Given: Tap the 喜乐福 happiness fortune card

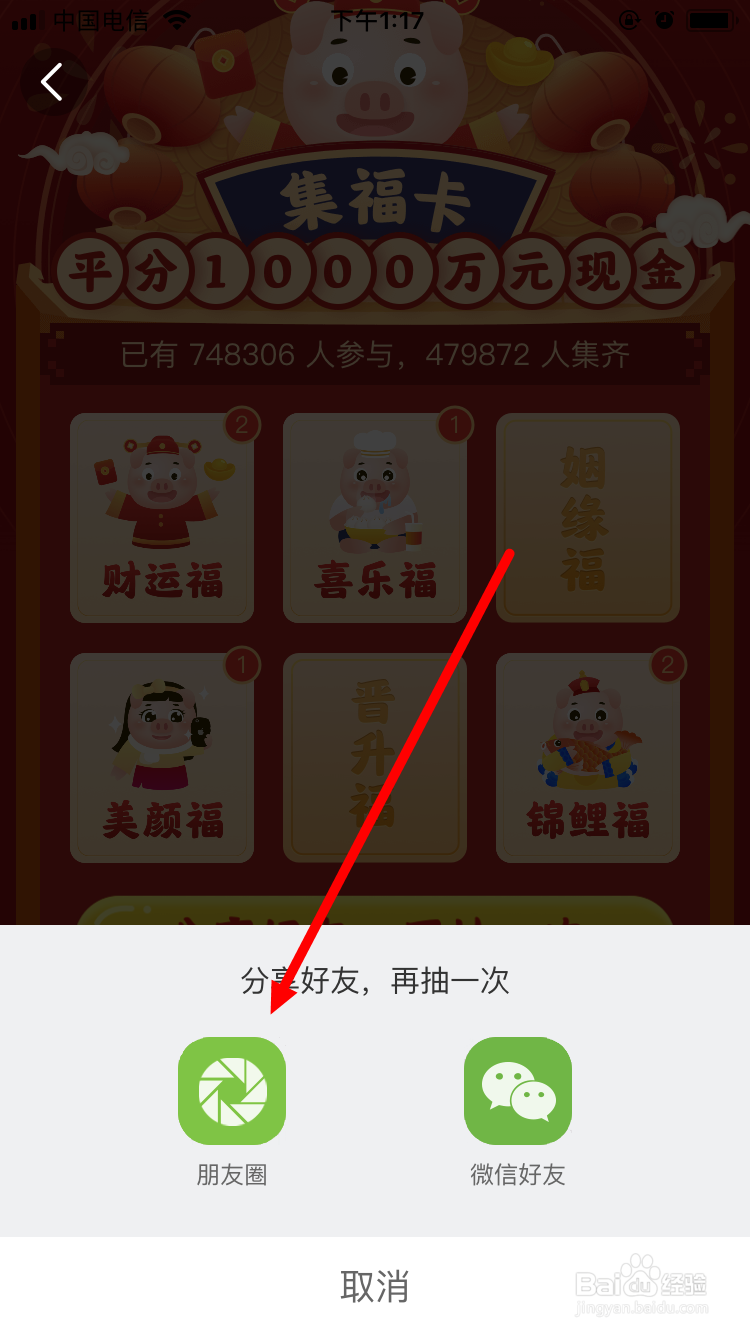Looking at the screenshot, I should point(375,516).
